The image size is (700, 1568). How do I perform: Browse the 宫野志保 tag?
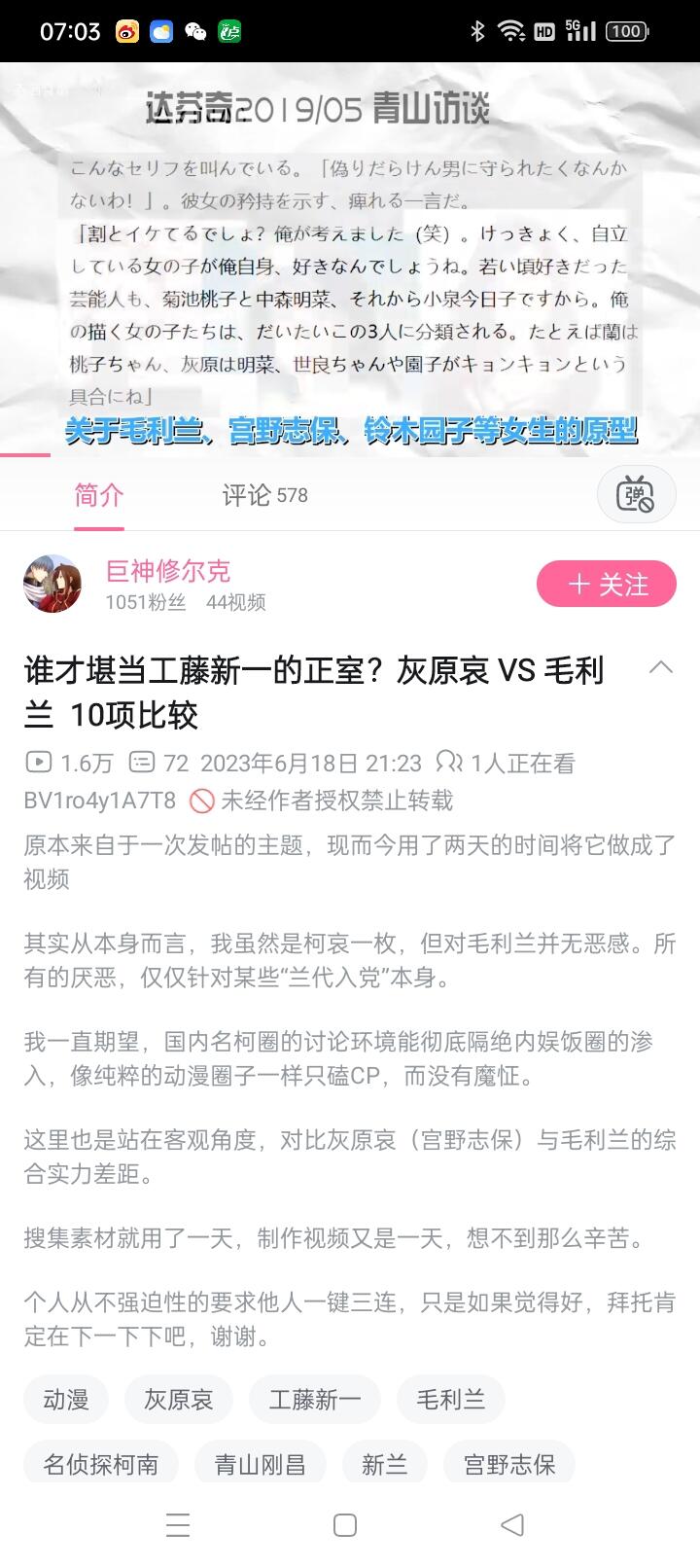[x=508, y=1463]
